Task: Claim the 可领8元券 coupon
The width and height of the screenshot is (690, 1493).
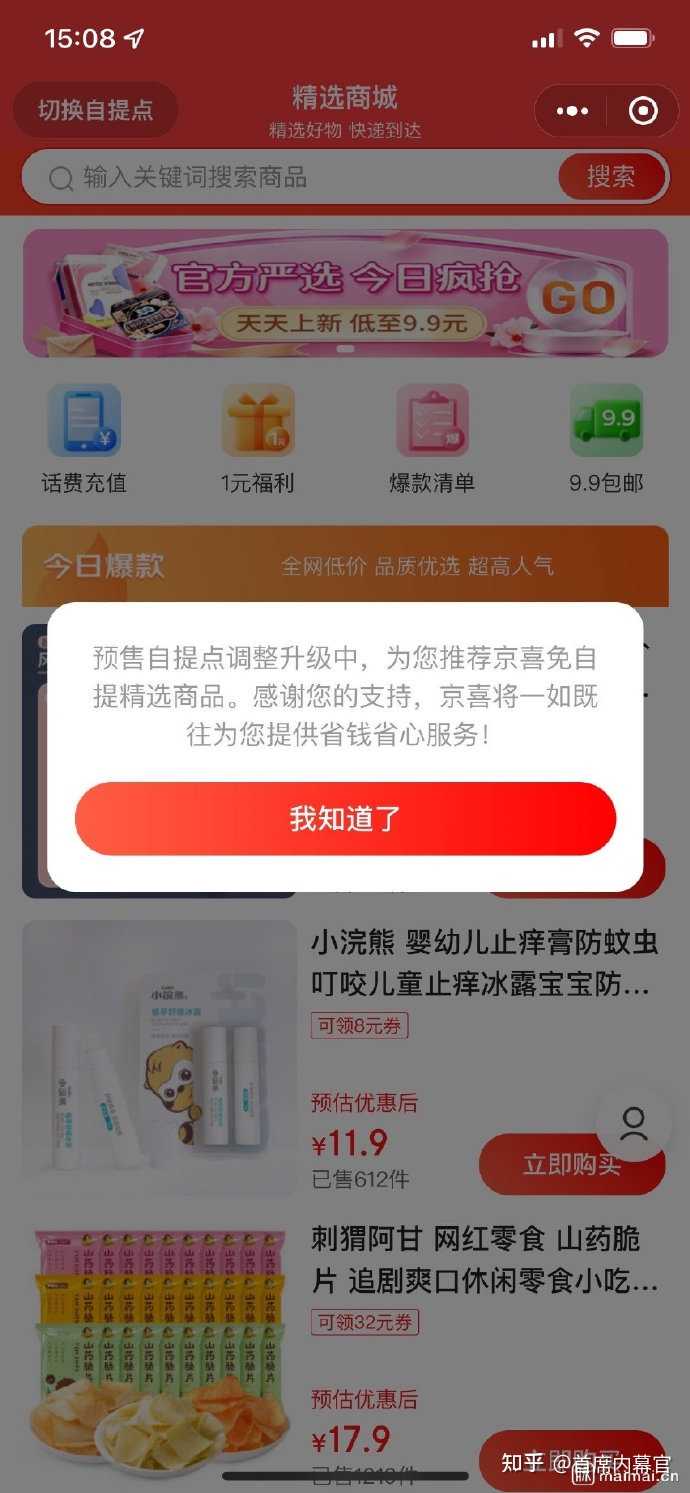Action: click(x=360, y=1026)
